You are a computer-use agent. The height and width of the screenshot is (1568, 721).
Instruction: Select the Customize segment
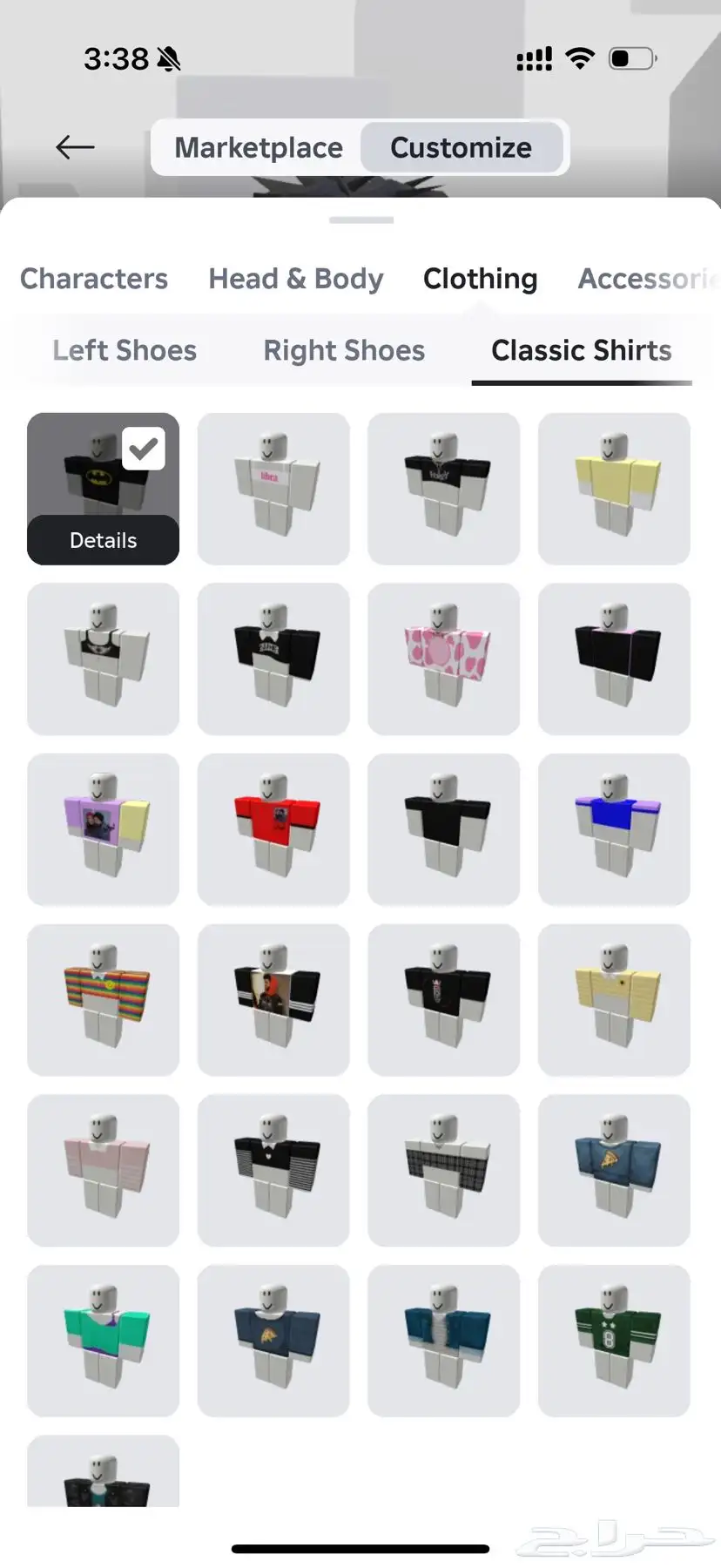click(461, 147)
